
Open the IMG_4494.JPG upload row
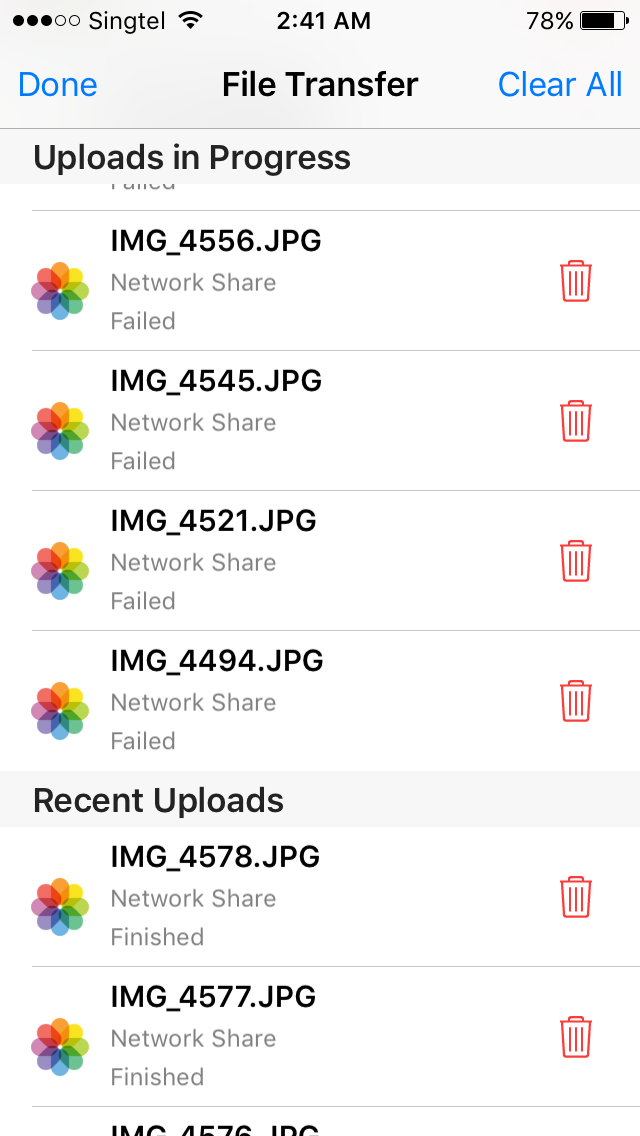tap(300, 701)
